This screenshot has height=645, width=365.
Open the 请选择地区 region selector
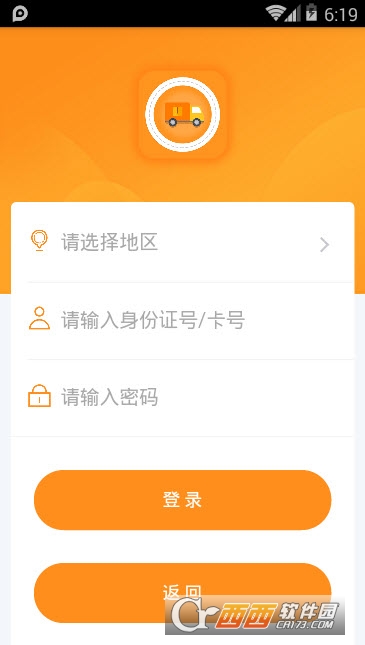pyautogui.click(x=182, y=243)
